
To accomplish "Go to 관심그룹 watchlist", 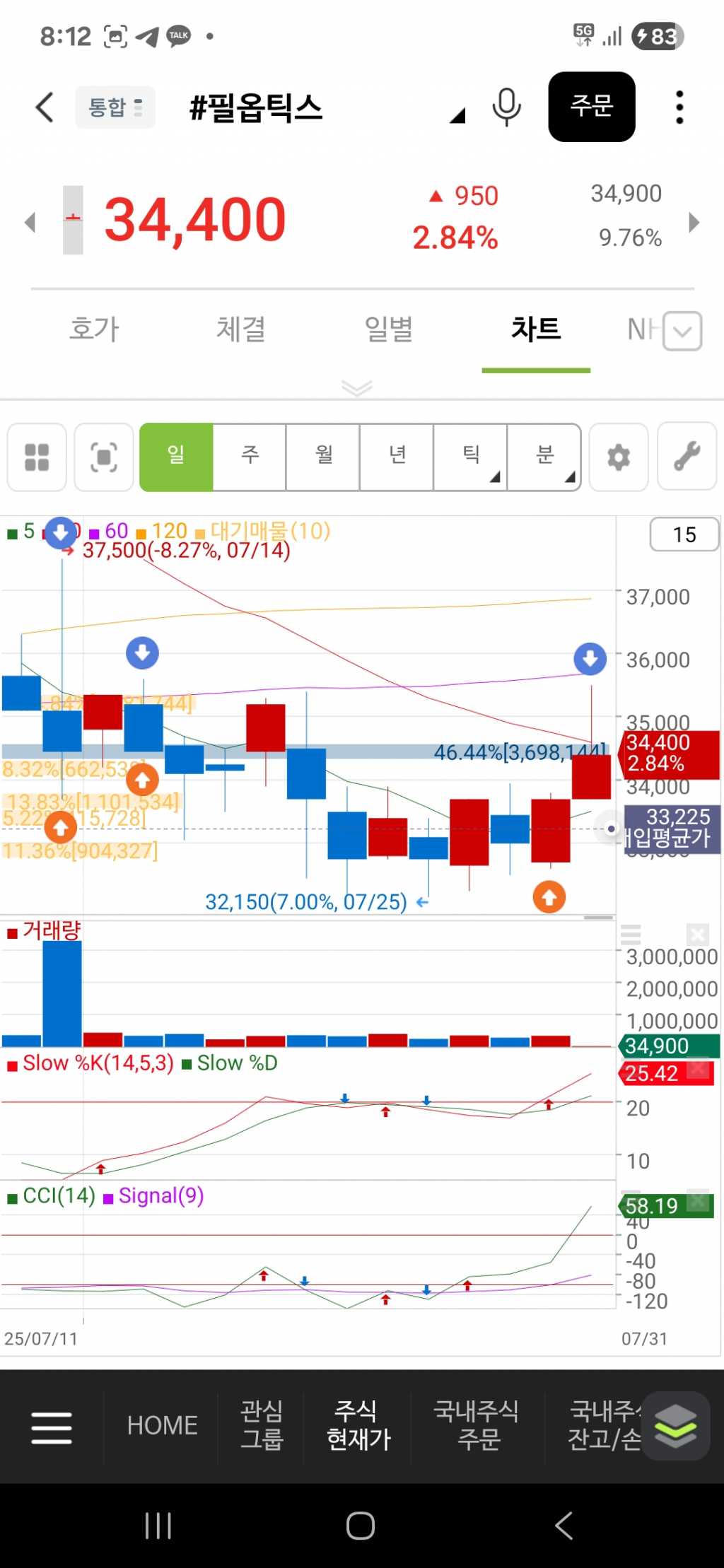I will 262,1425.
